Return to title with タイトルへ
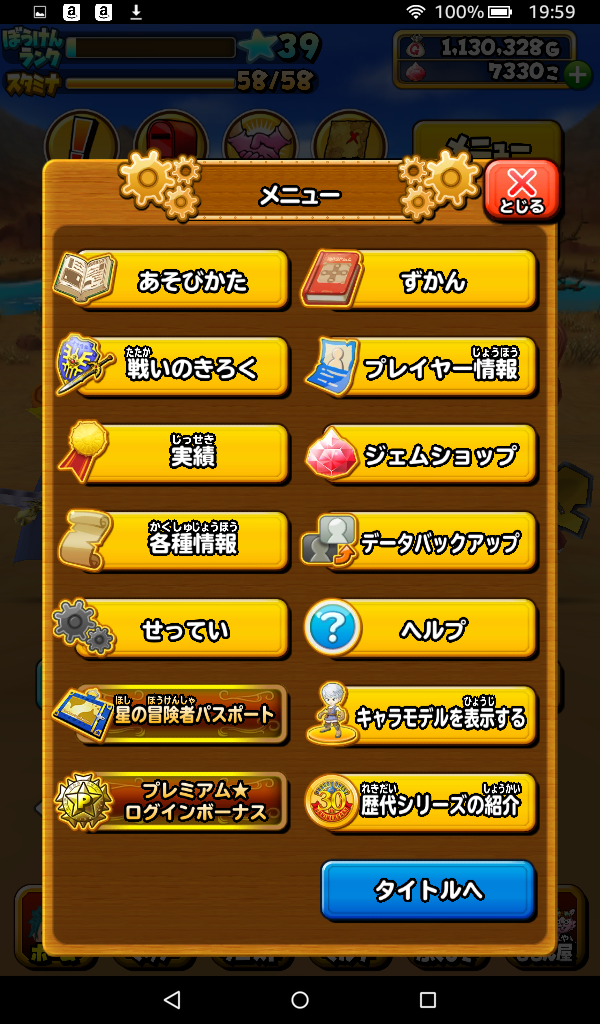The height and width of the screenshot is (1024, 600). (x=427, y=889)
